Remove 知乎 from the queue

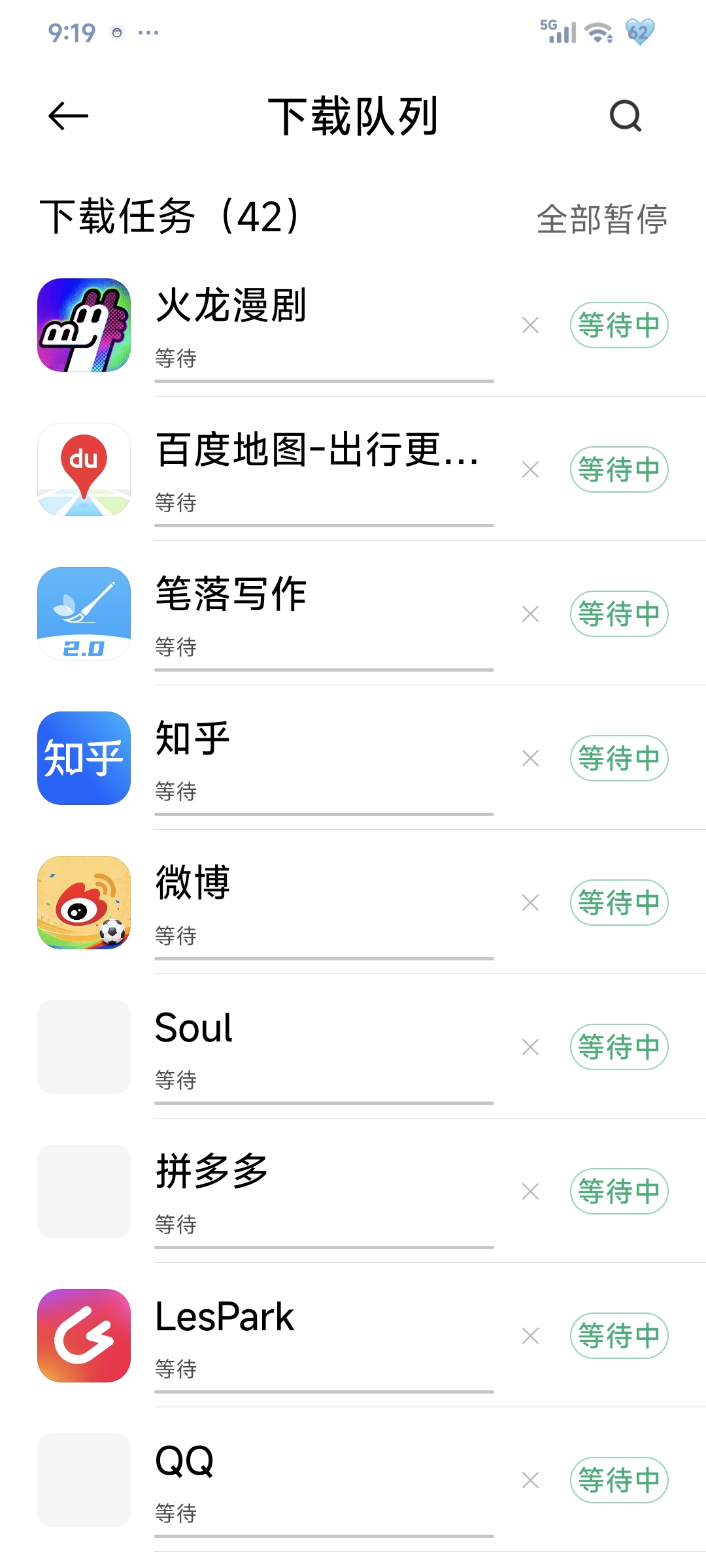pos(530,758)
